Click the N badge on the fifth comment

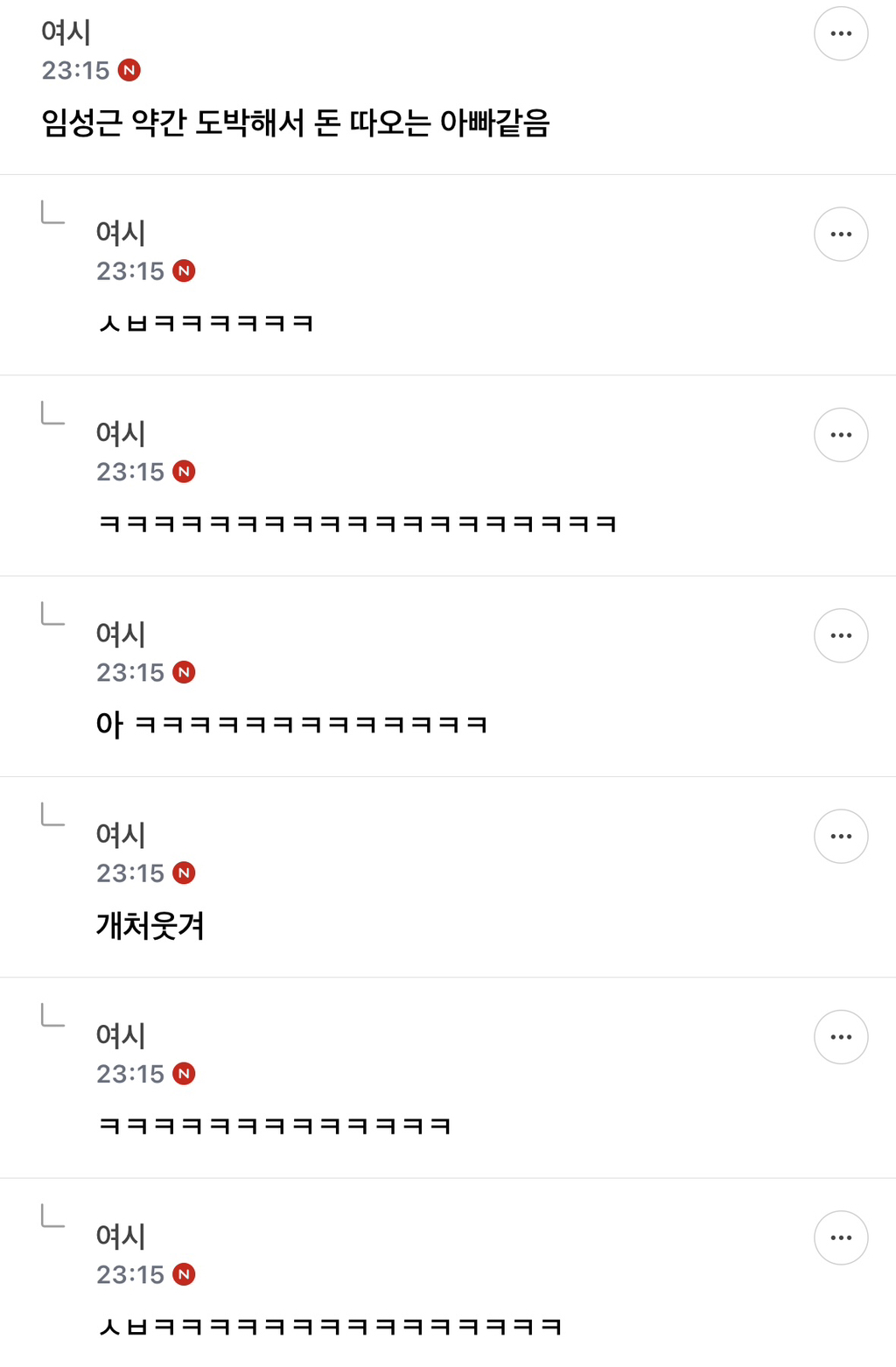tap(184, 1073)
